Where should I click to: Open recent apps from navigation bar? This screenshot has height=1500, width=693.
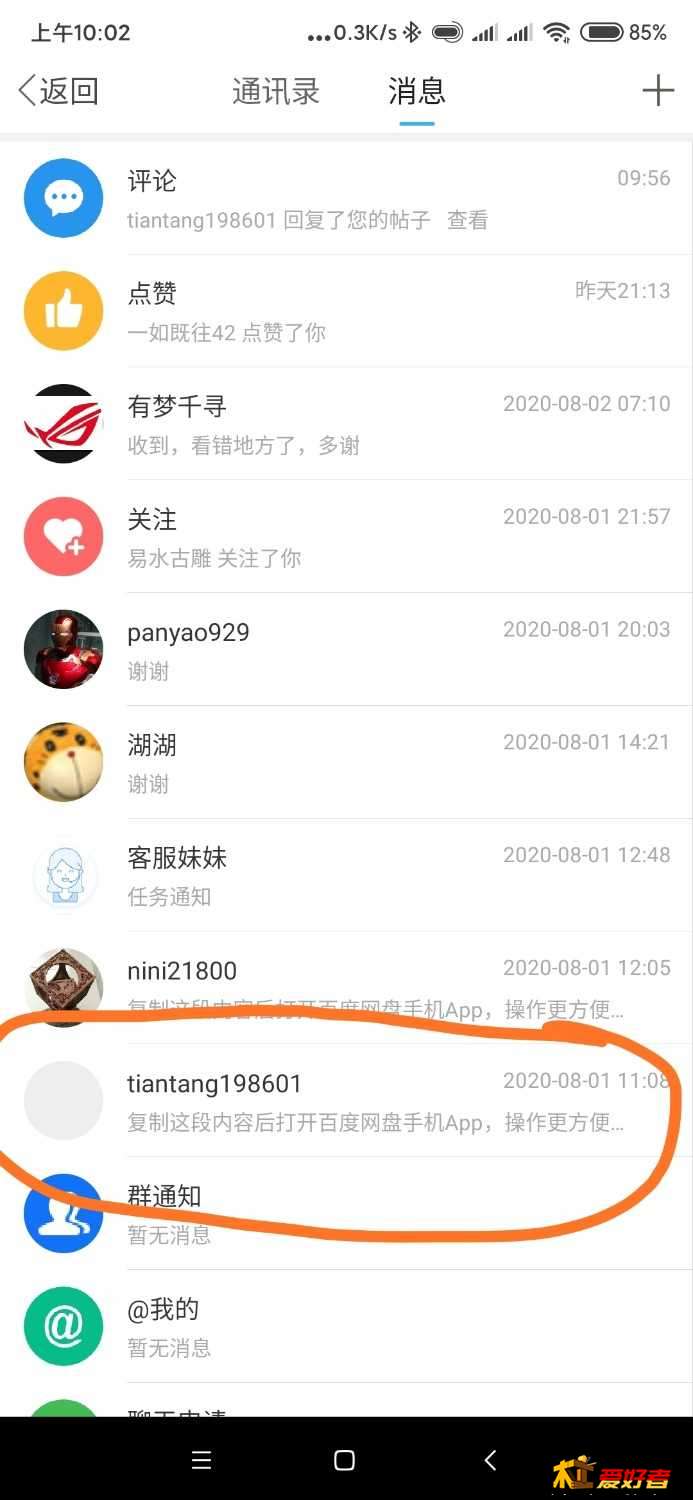(x=201, y=1461)
